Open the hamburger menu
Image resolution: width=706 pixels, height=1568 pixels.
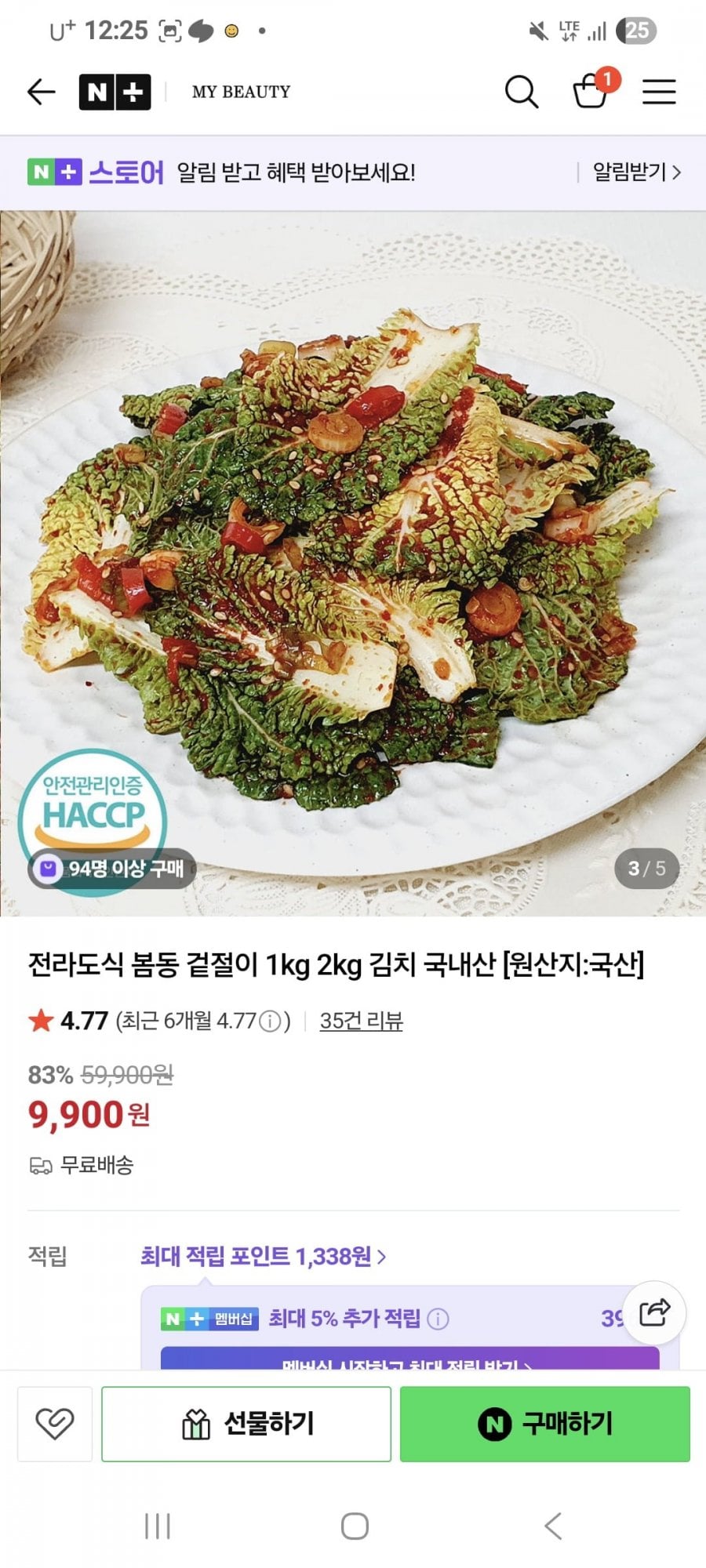(x=659, y=92)
